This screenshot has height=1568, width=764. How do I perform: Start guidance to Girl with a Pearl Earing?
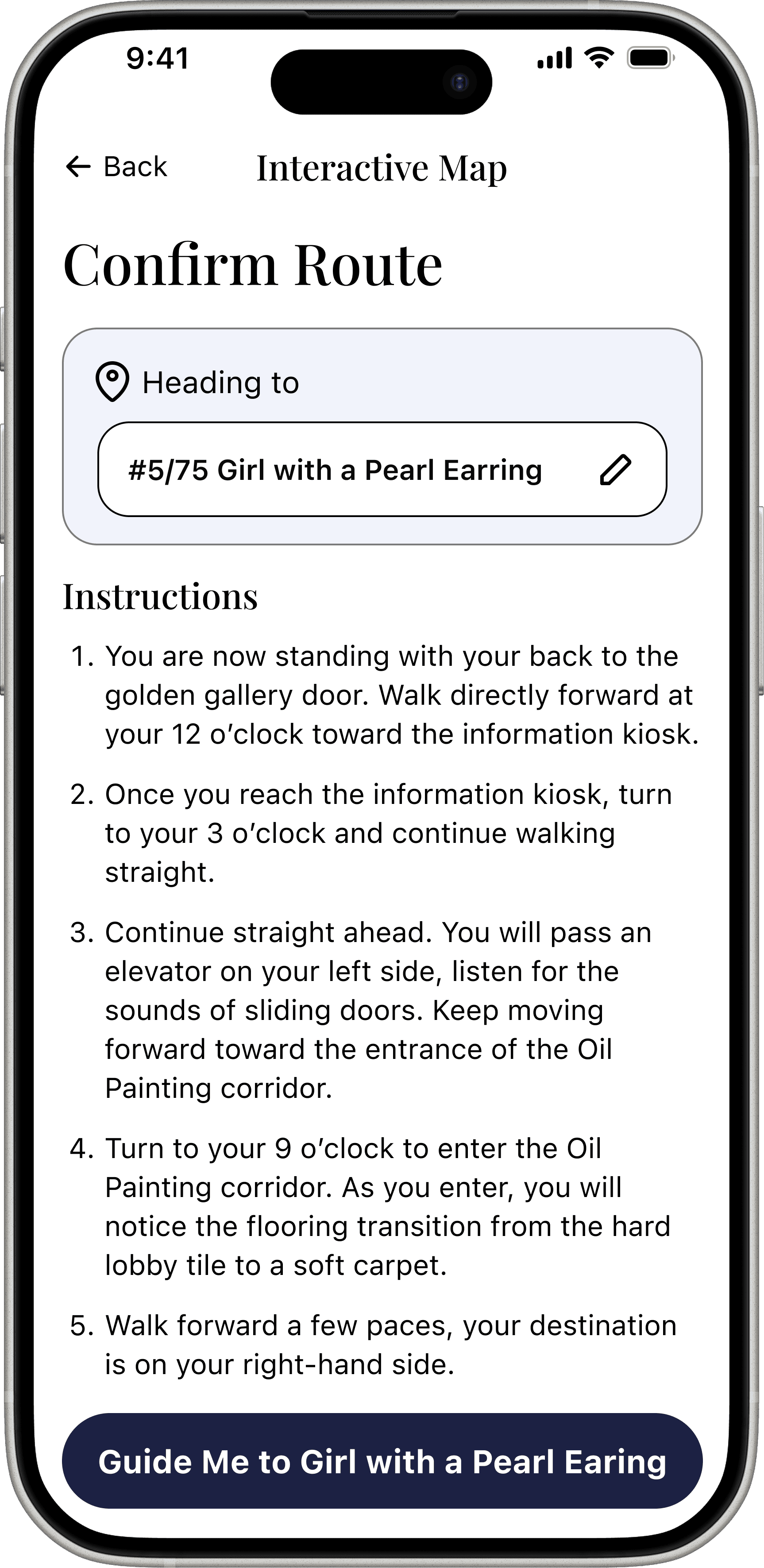point(382,1461)
